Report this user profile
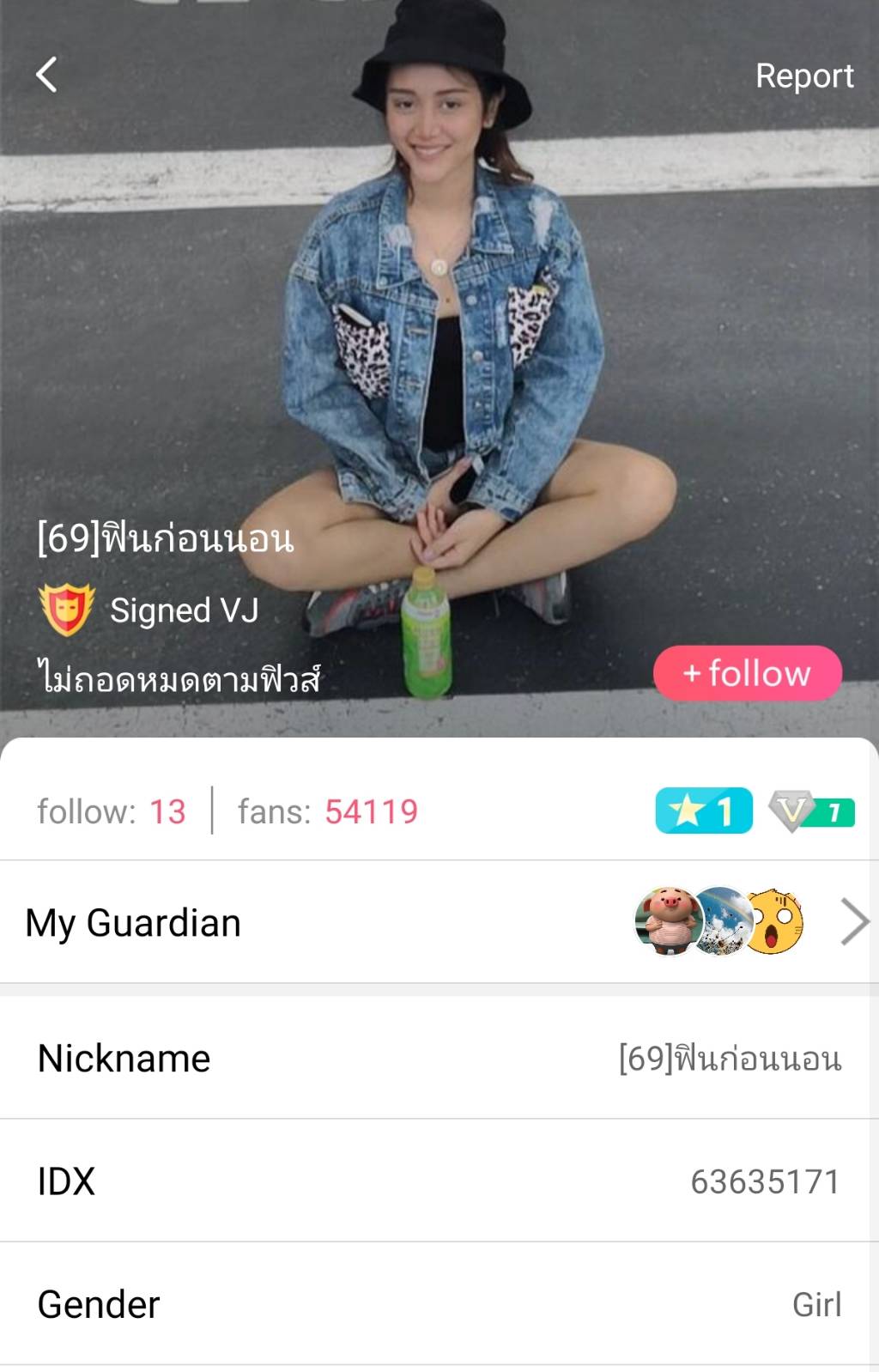The width and height of the screenshot is (879, 1372). pos(803,76)
